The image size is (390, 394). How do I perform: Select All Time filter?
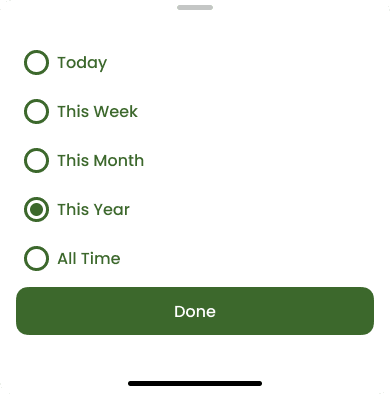(36, 258)
